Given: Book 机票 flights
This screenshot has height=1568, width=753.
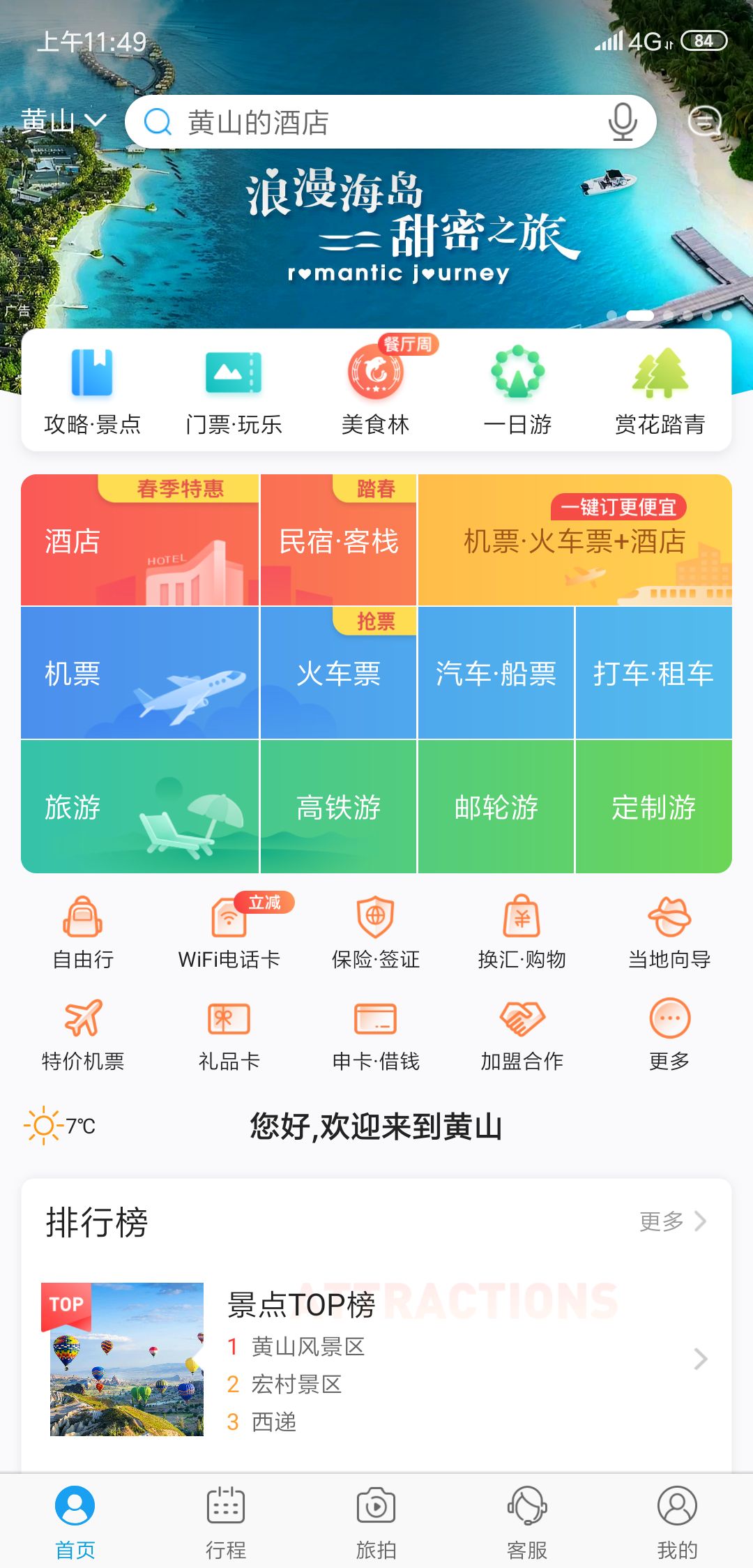Looking at the screenshot, I should click(x=139, y=673).
